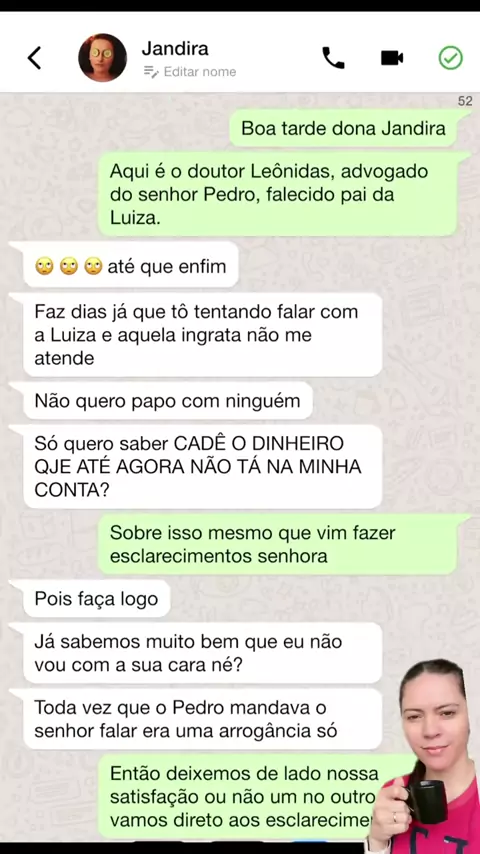Start a voice call with Jandira

pyautogui.click(x=333, y=58)
